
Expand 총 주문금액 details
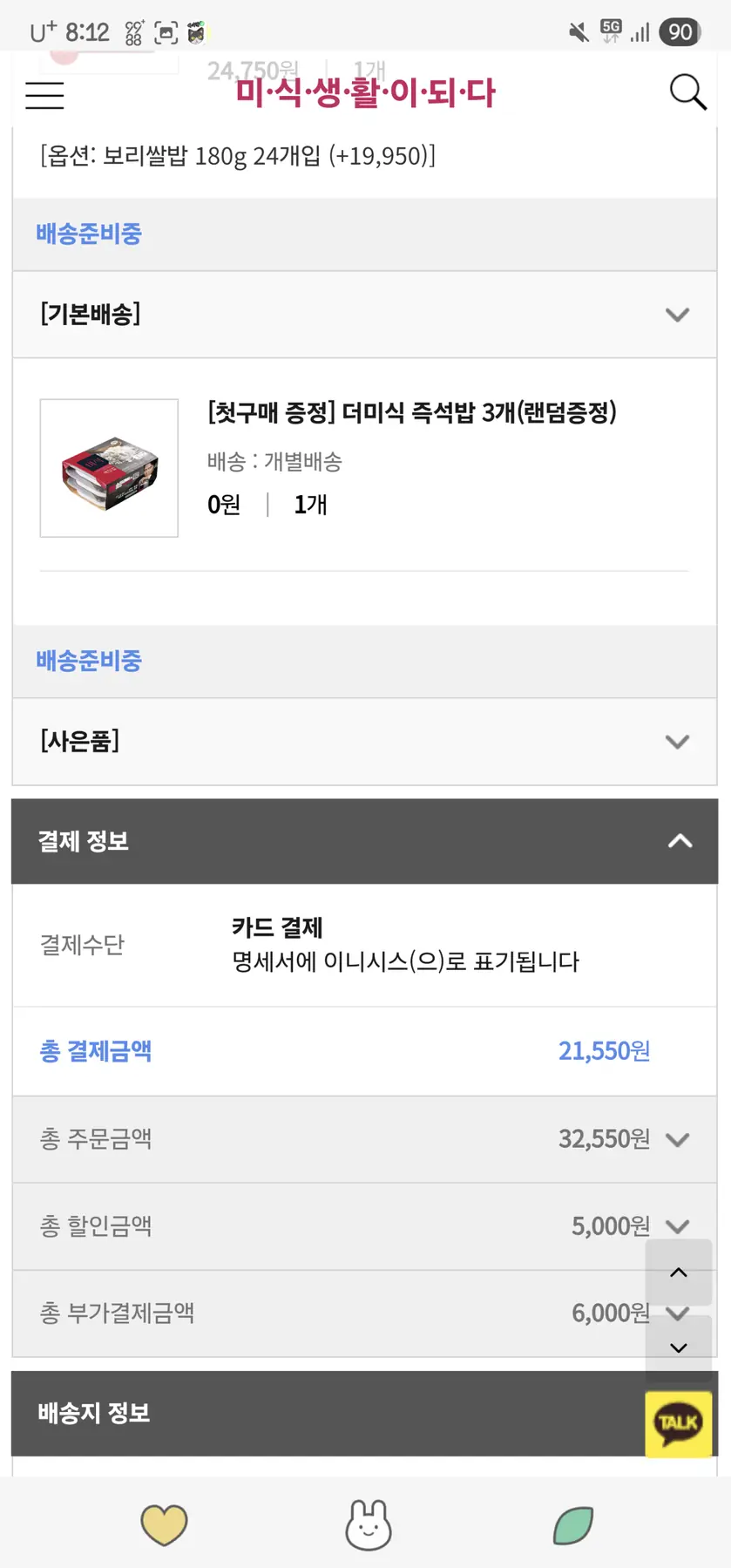(x=677, y=1139)
